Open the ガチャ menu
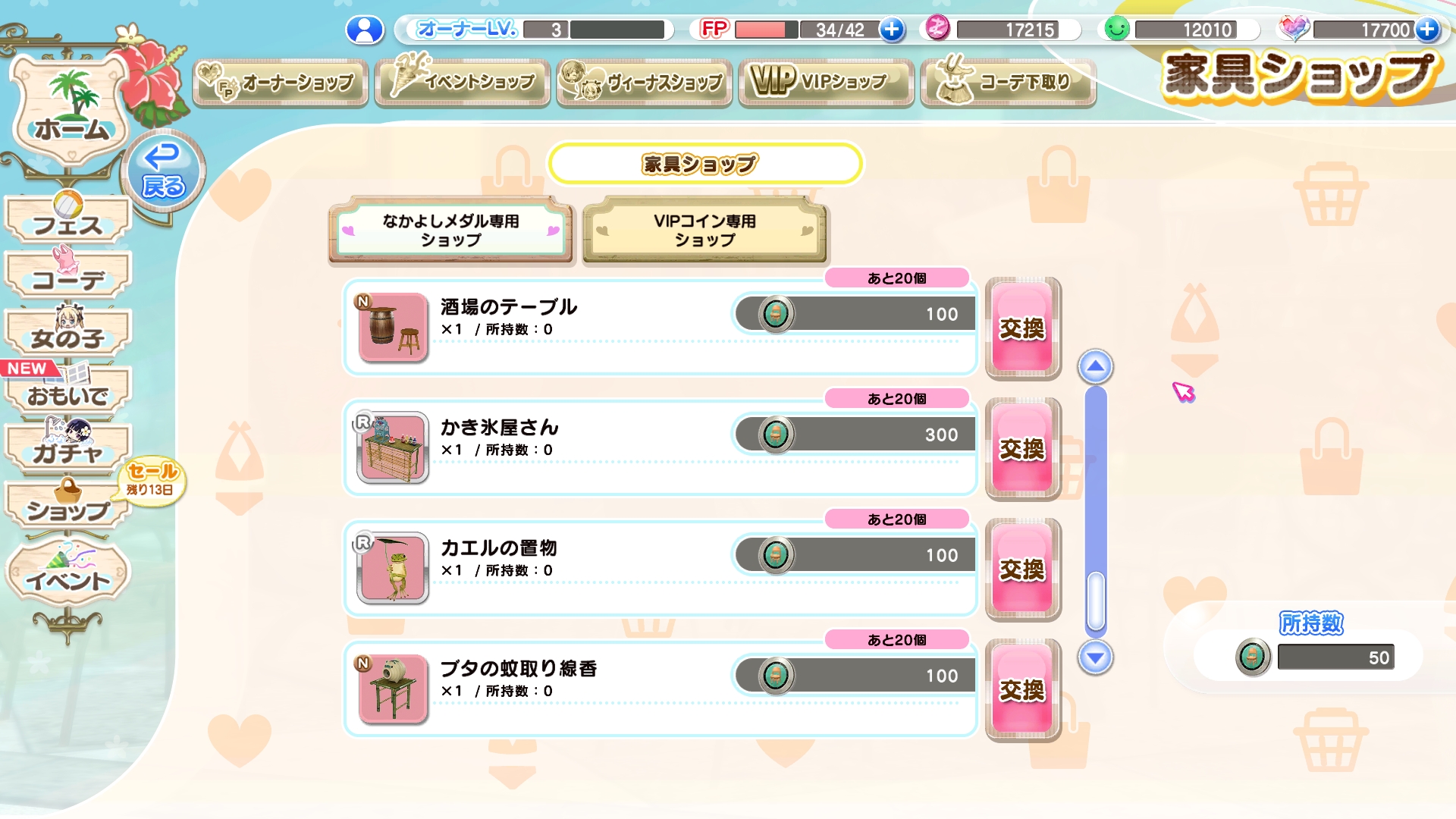 coord(68,449)
